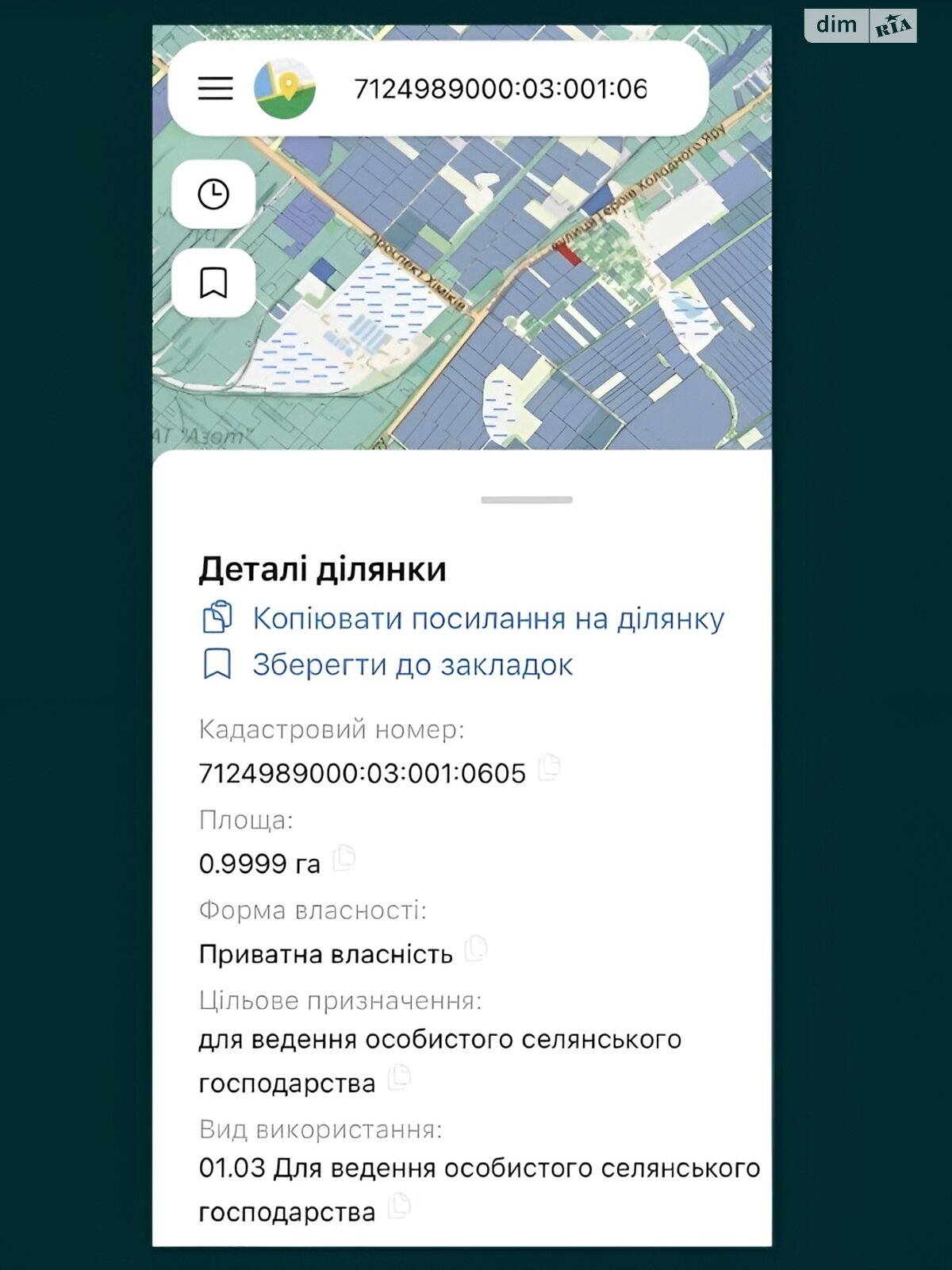The image size is (952, 1270).
Task: Copy the Цільове призначення value
Action: click(x=399, y=1078)
